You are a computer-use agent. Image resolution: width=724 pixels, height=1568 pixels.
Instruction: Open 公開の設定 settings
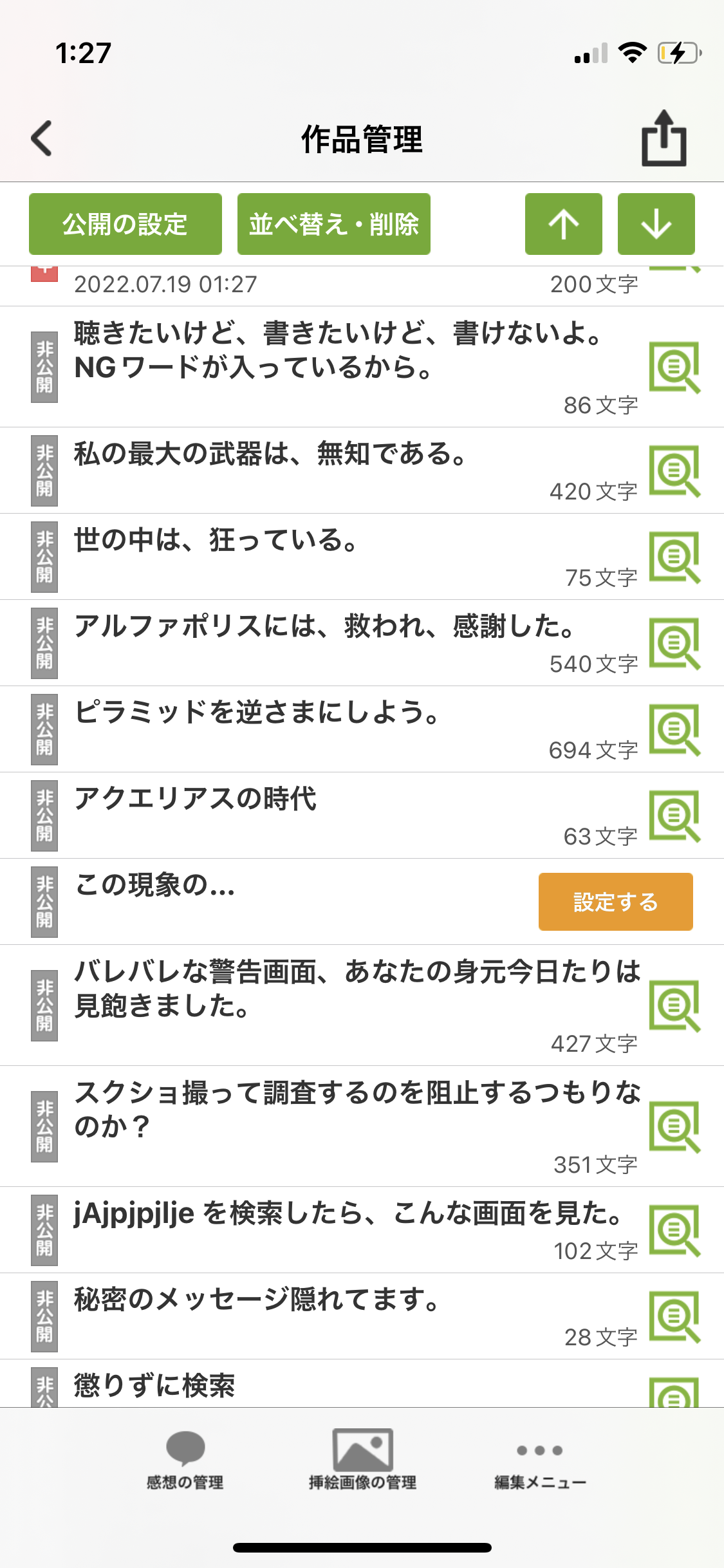(125, 224)
